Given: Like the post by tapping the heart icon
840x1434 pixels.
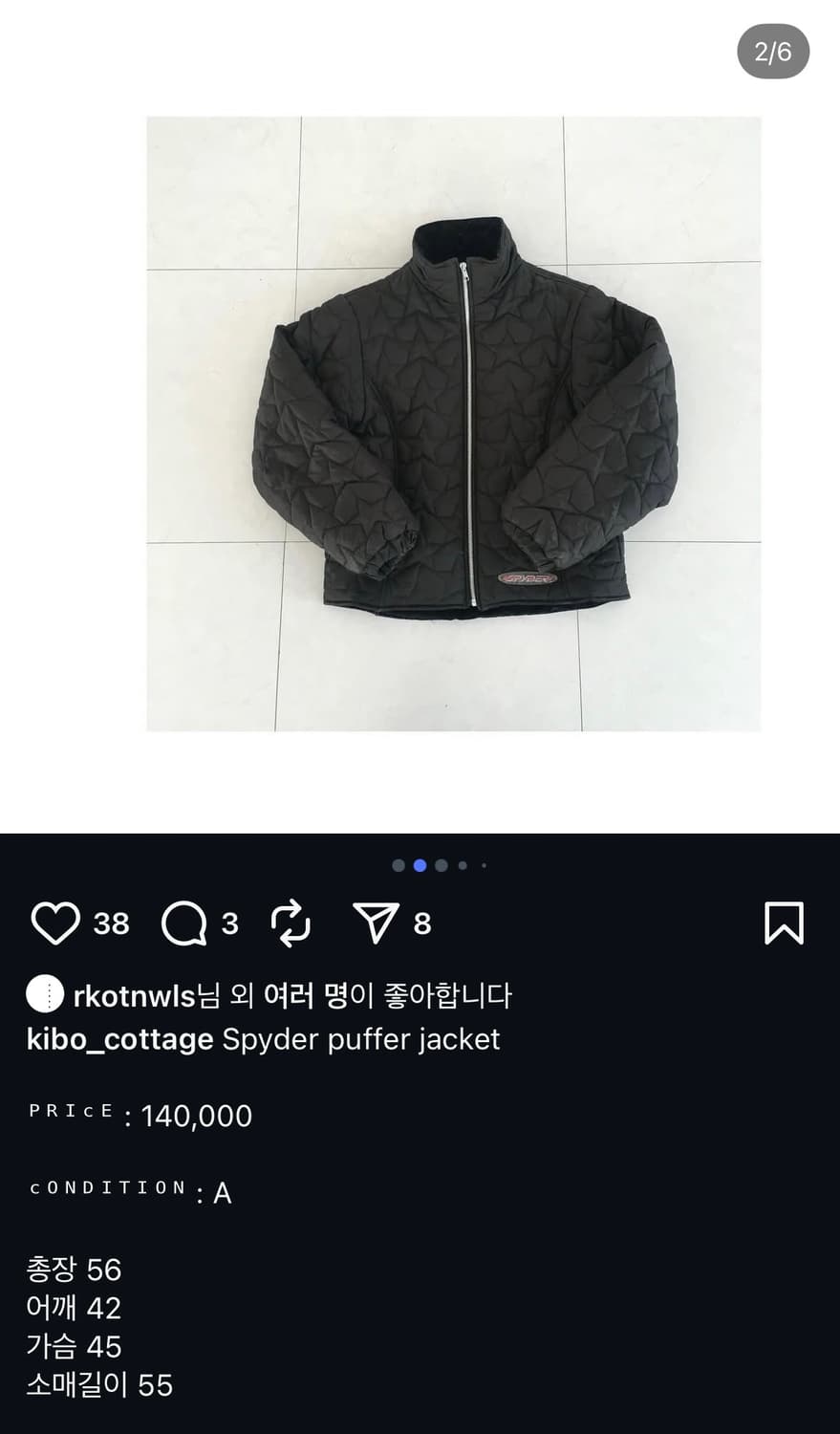Looking at the screenshot, I should coord(57,923).
